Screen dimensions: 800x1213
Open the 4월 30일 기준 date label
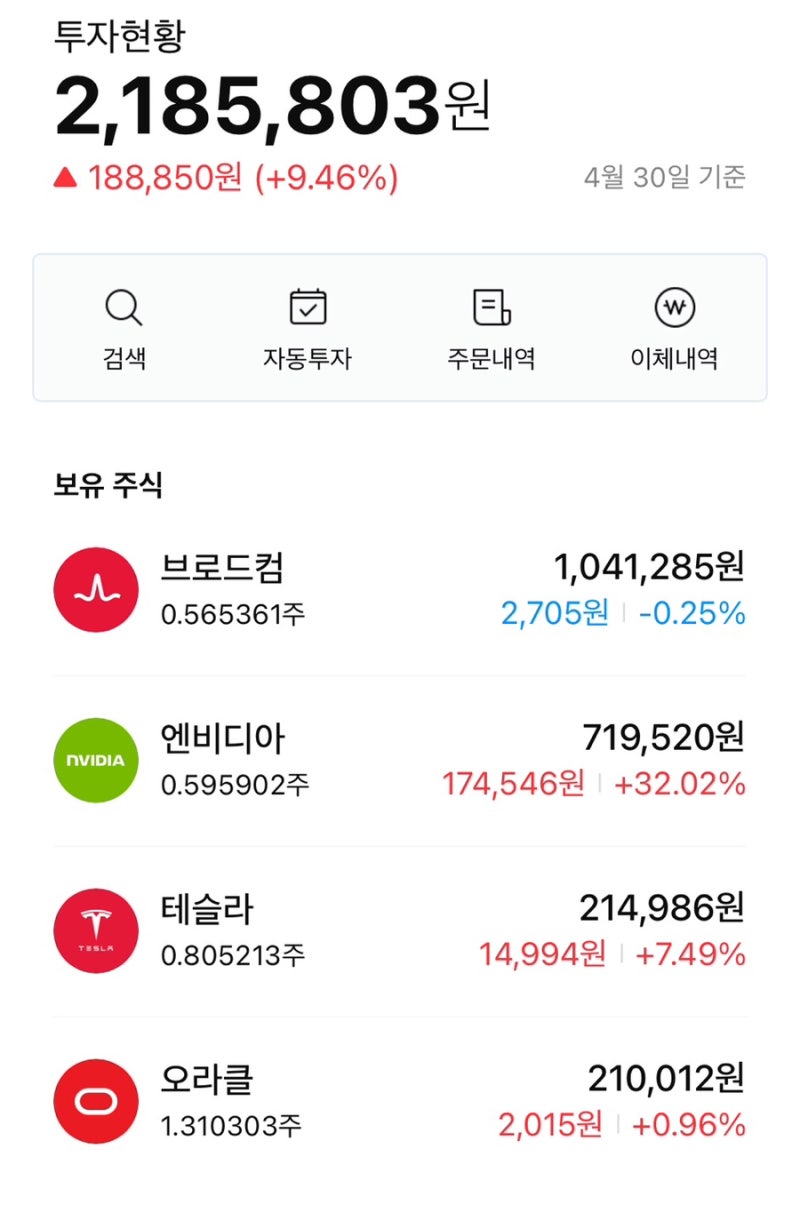tap(665, 177)
